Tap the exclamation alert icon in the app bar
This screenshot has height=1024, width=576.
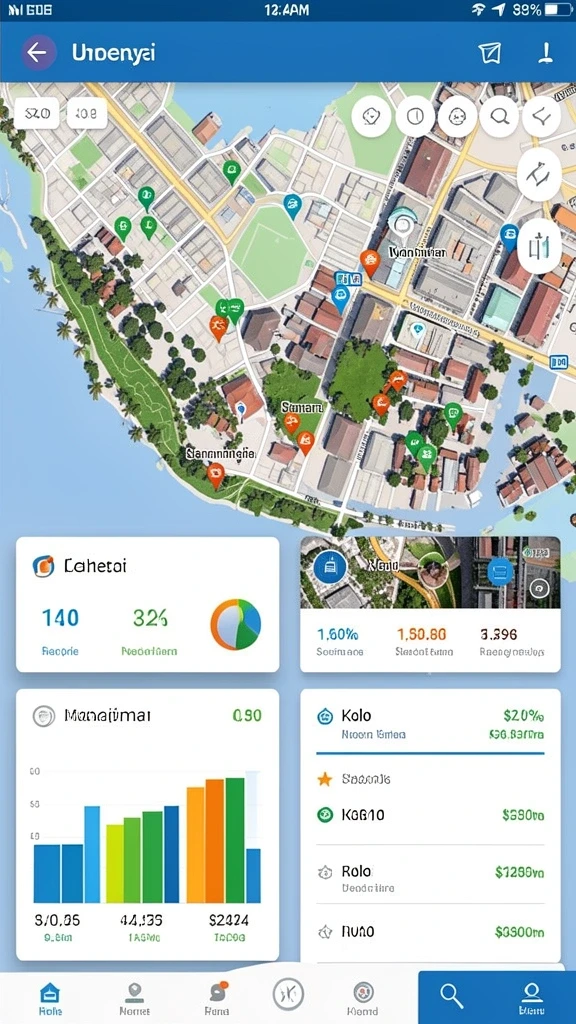545,52
